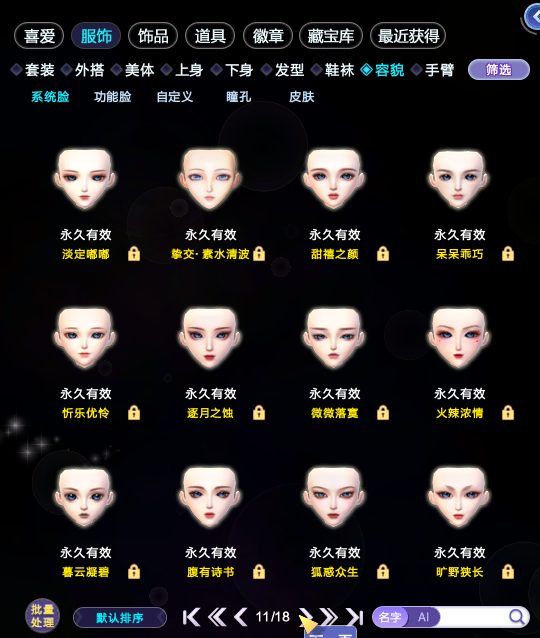The height and width of the screenshot is (638, 540).
Task: Switch to the 饰品 tab
Action: [x=153, y=36]
